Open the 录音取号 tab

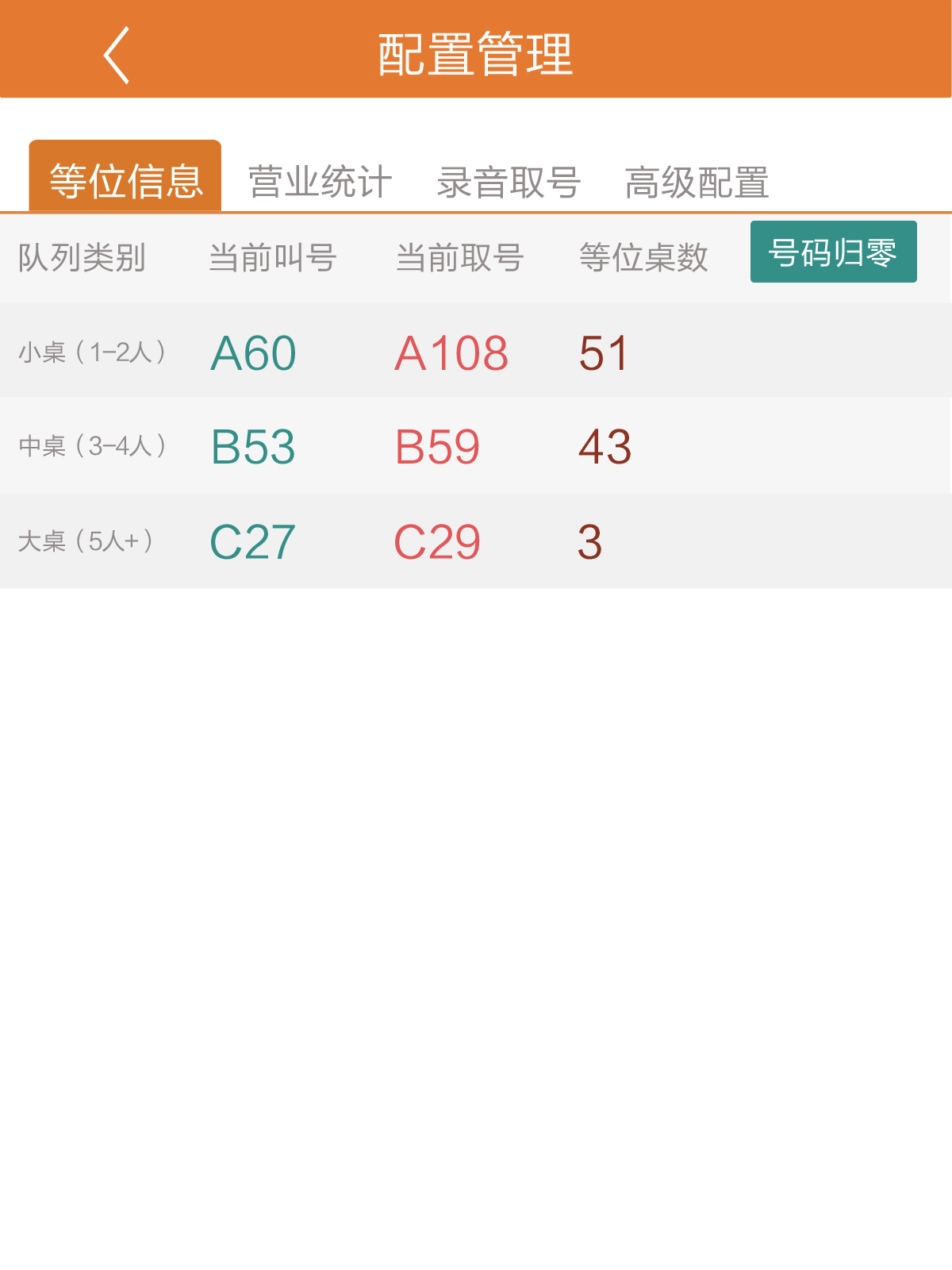(x=509, y=182)
